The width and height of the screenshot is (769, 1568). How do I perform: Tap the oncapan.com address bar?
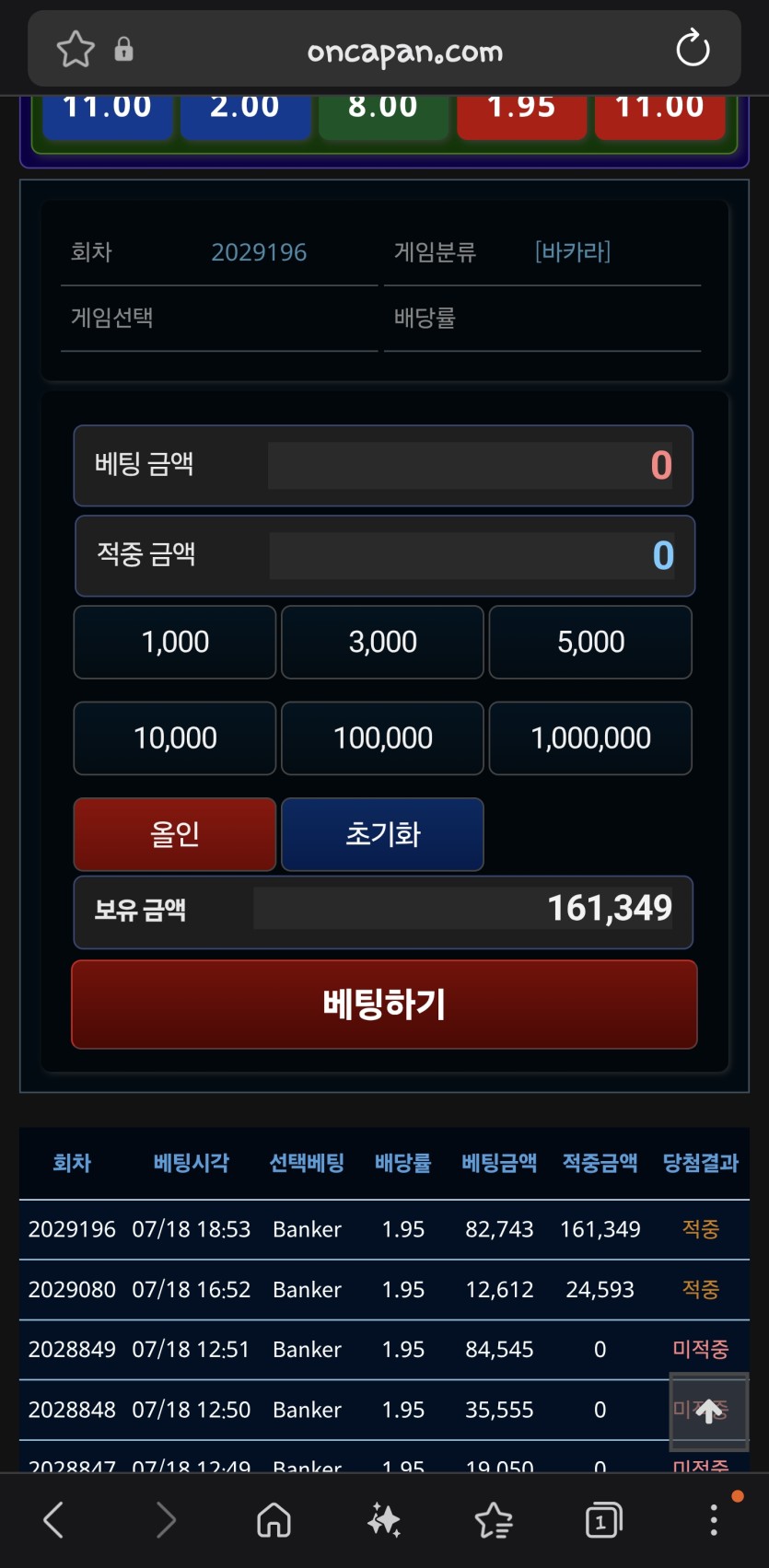point(405,52)
